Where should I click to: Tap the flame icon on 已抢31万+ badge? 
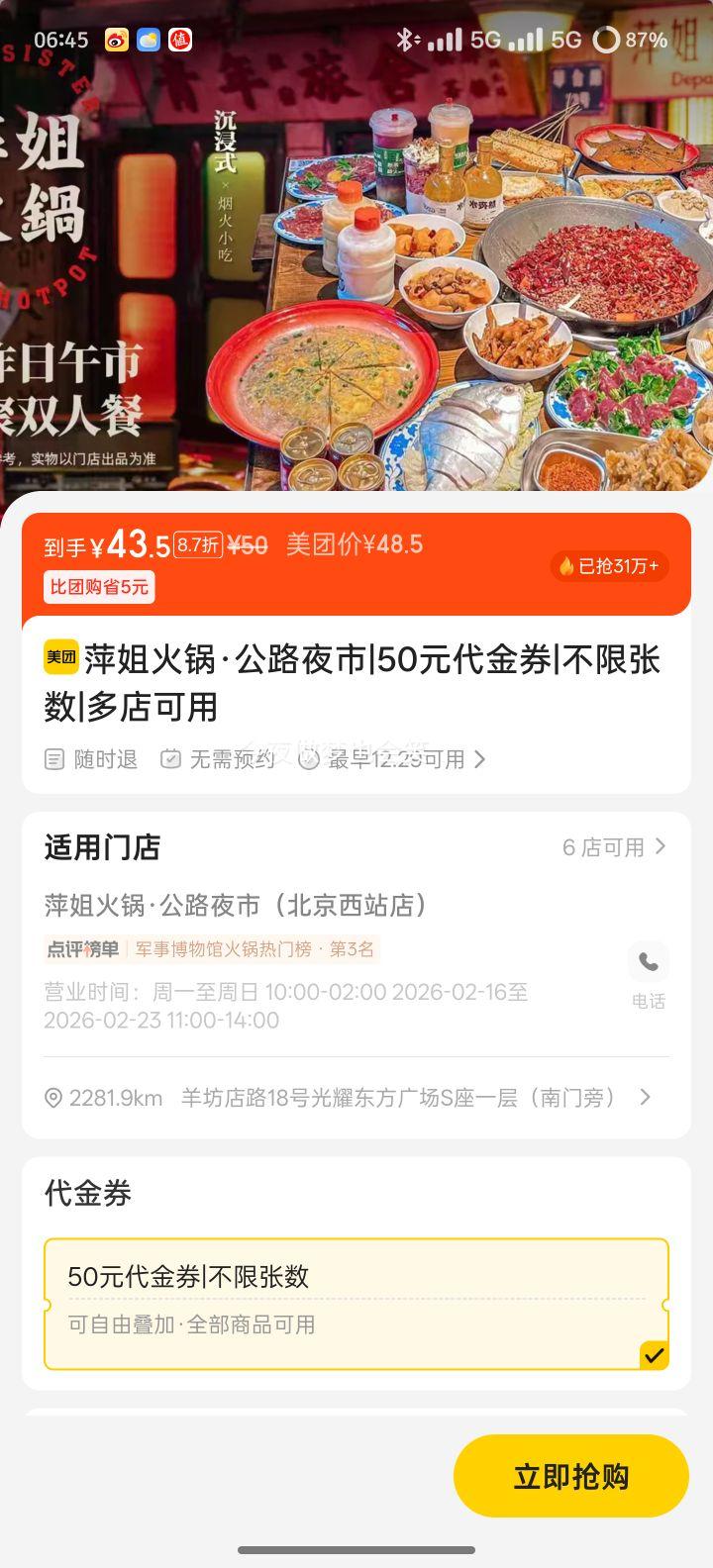click(x=567, y=566)
